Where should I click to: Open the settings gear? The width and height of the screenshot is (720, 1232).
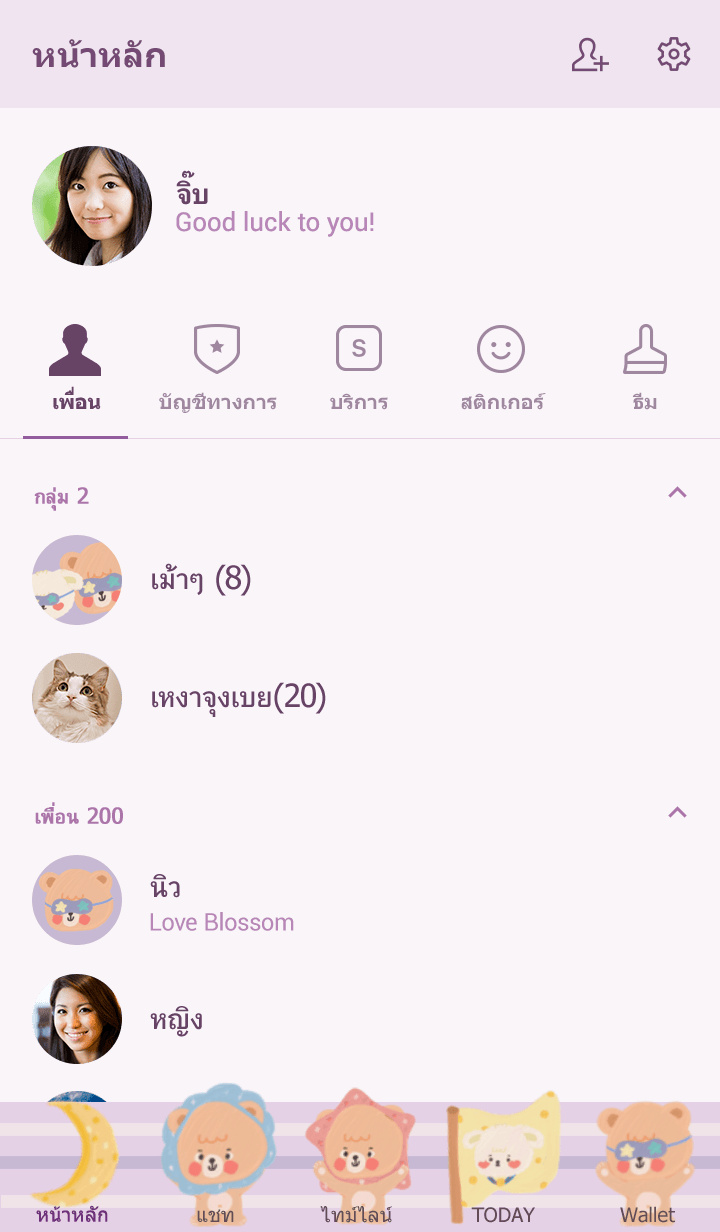pos(673,55)
